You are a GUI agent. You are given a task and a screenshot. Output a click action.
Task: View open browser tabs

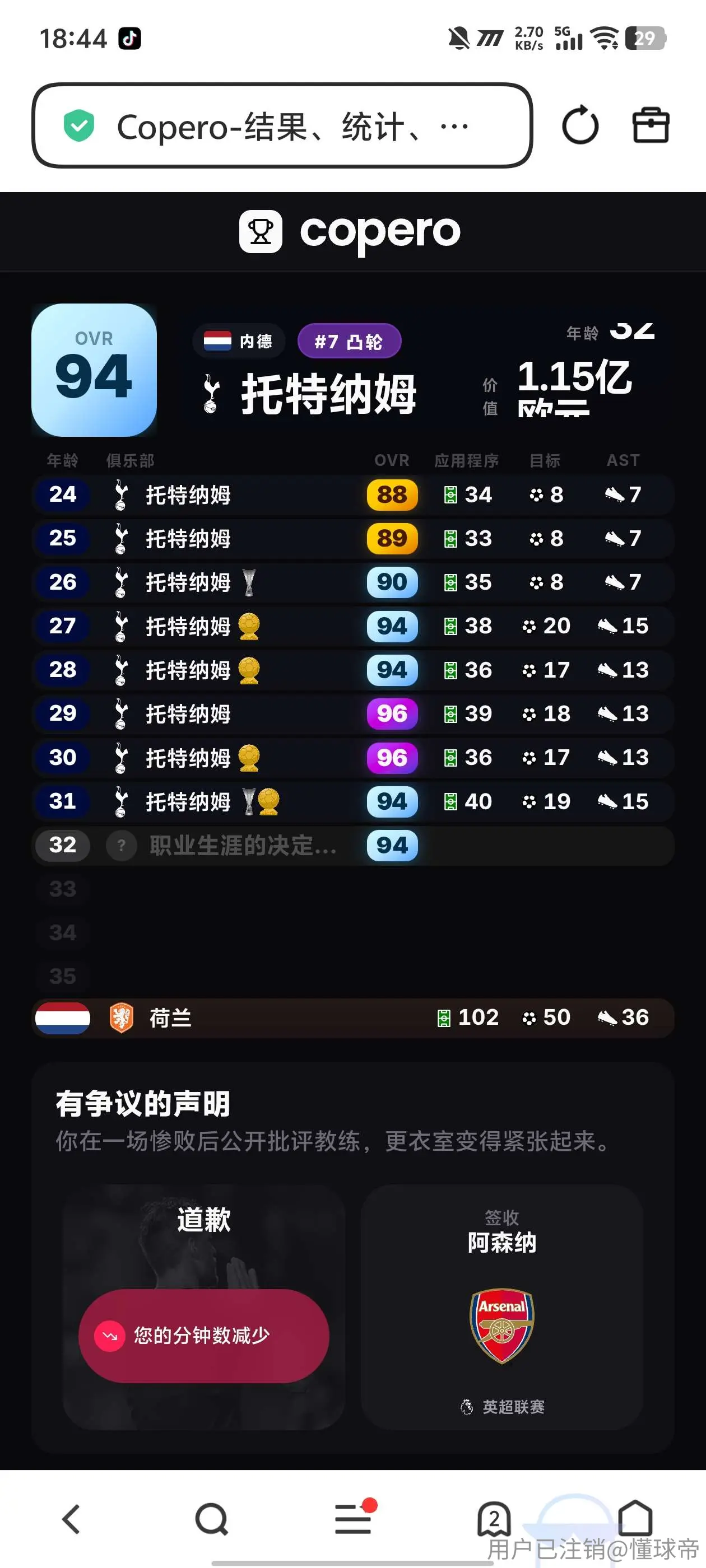[x=494, y=1519]
